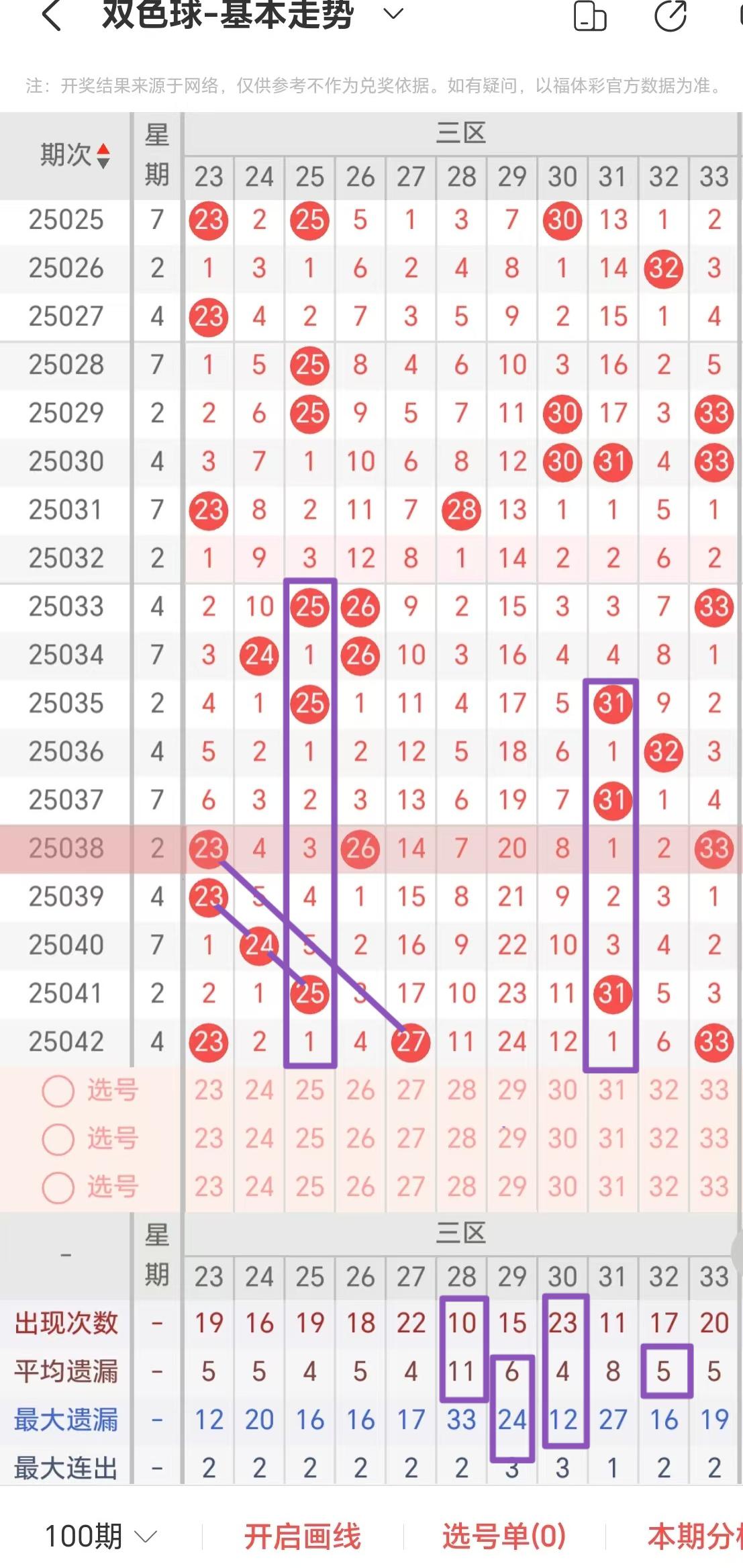
Task: Enable drawing lines with 开启画线
Action: click(302, 1536)
